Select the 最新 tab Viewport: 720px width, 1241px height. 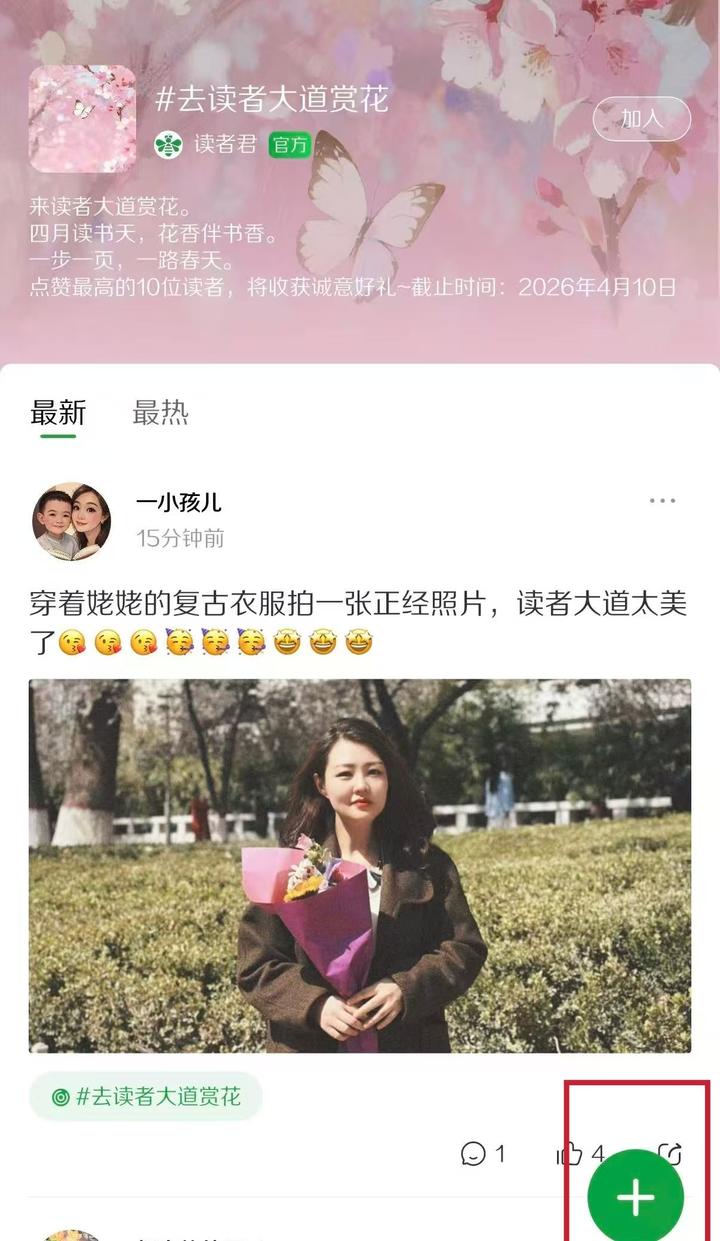58,412
